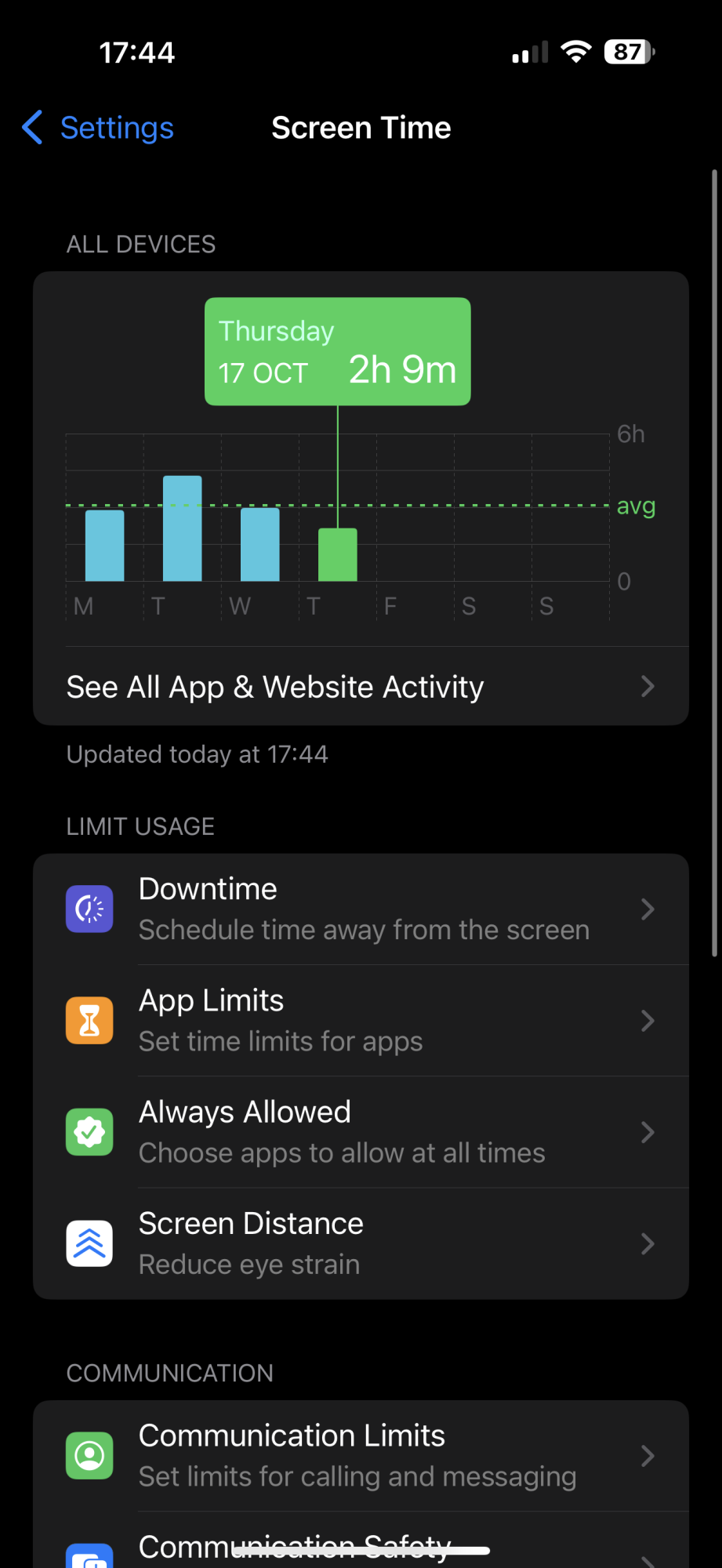The width and height of the screenshot is (722, 1568).
Task: Open App Limits settings
Action: coord(361,1021)
